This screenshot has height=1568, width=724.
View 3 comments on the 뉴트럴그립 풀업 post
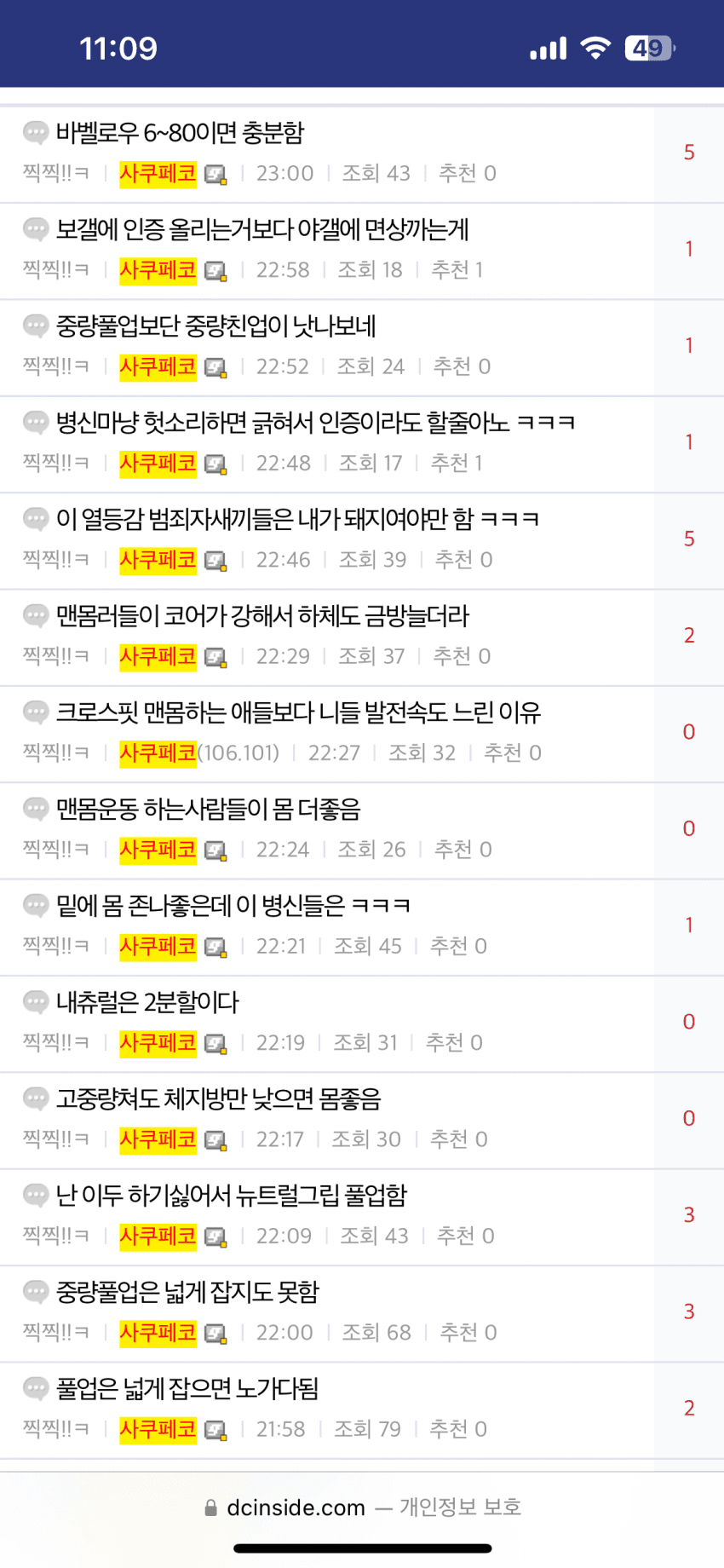coord(688,1215)
